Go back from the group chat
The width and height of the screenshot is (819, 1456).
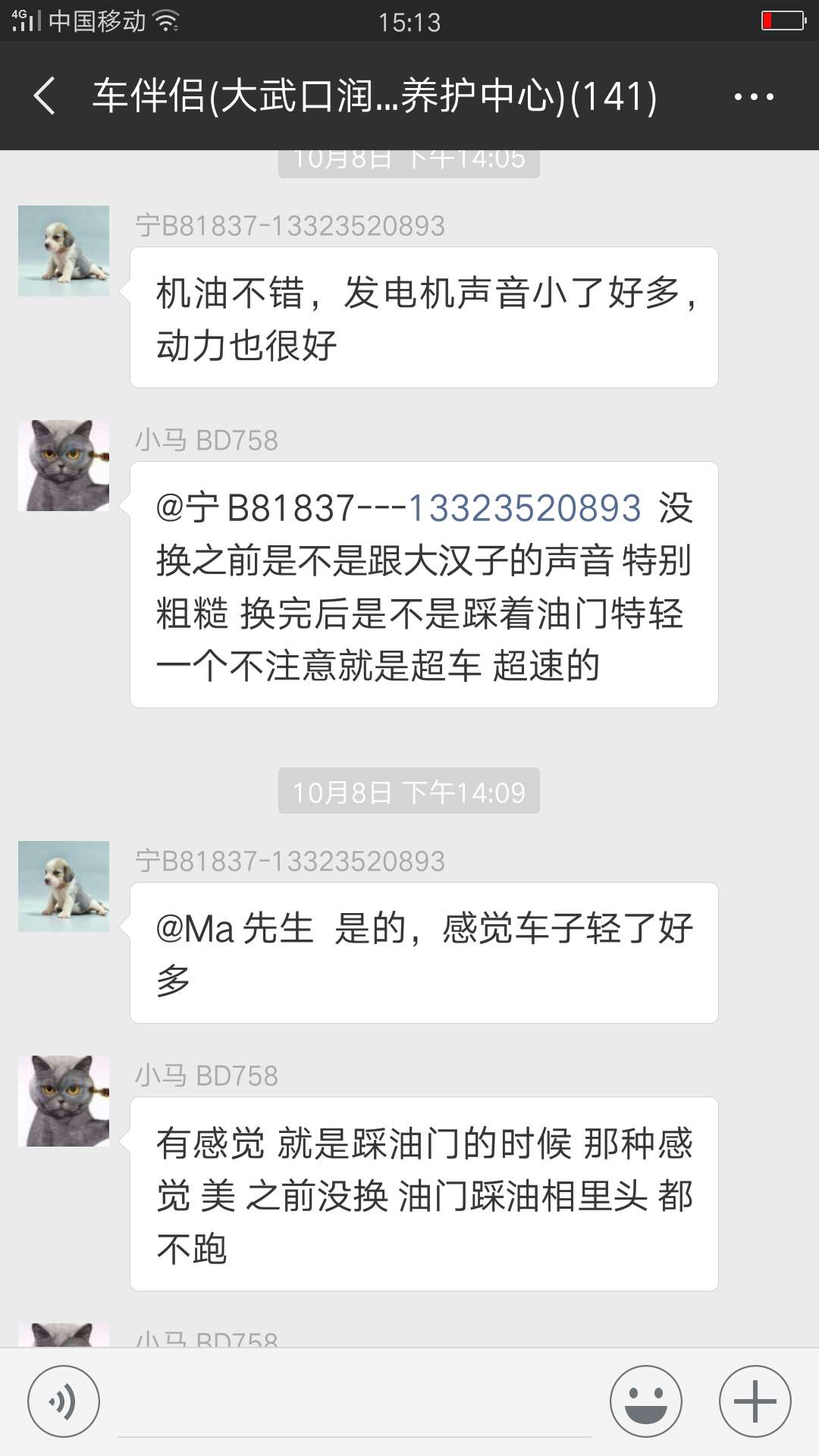coord(44,96)
